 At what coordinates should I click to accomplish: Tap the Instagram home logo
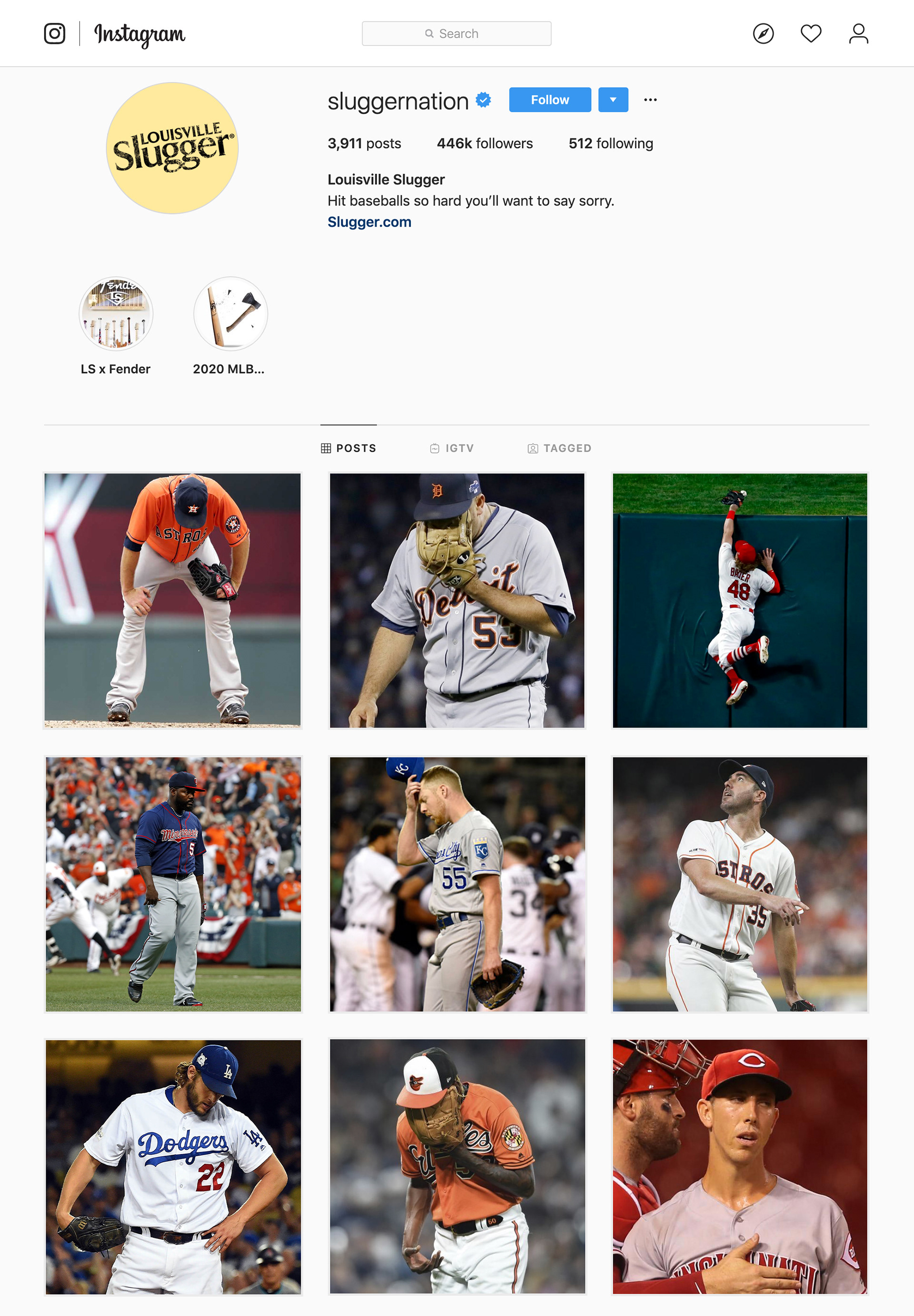tap(55, 34)
